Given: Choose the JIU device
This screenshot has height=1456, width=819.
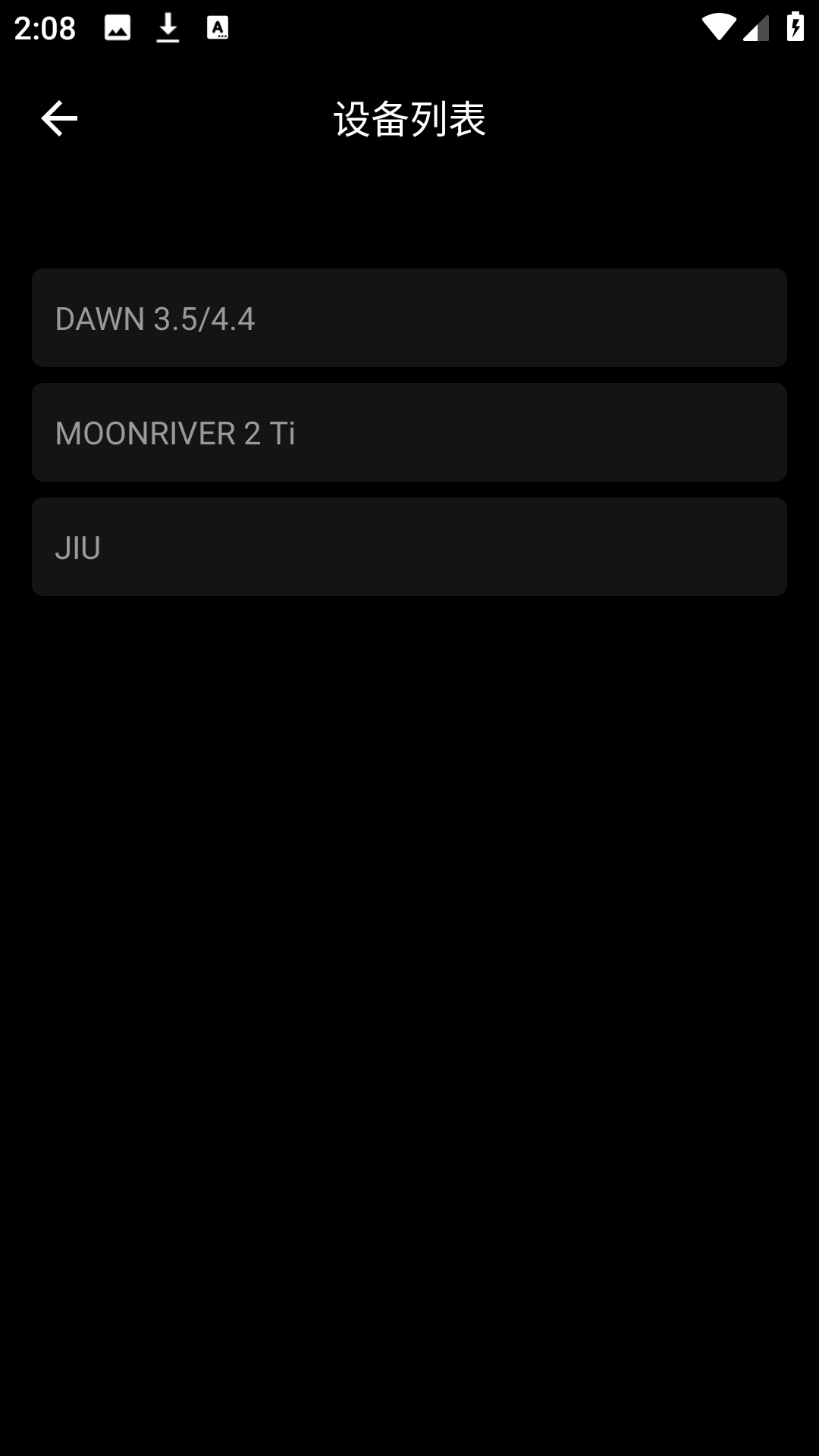Looking at the screenshot, I should pyautogui.click(x=409, y=547).
